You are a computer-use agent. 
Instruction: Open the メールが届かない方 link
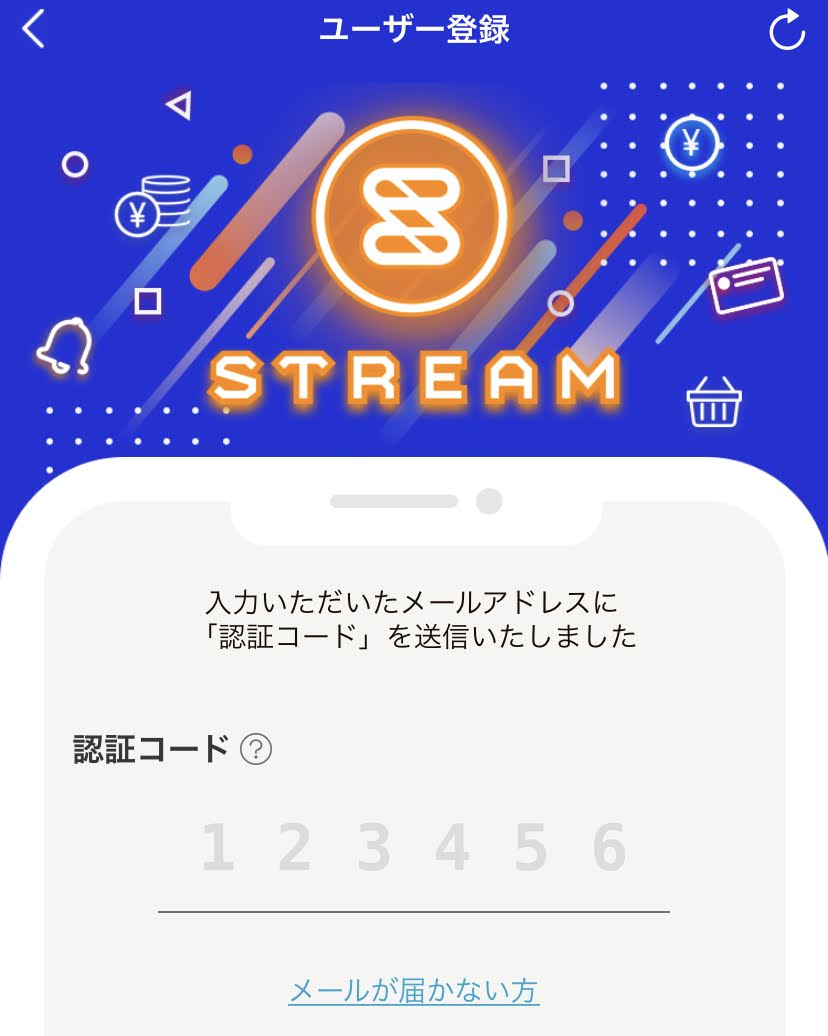pyautogui.click(x=413, y=991)
